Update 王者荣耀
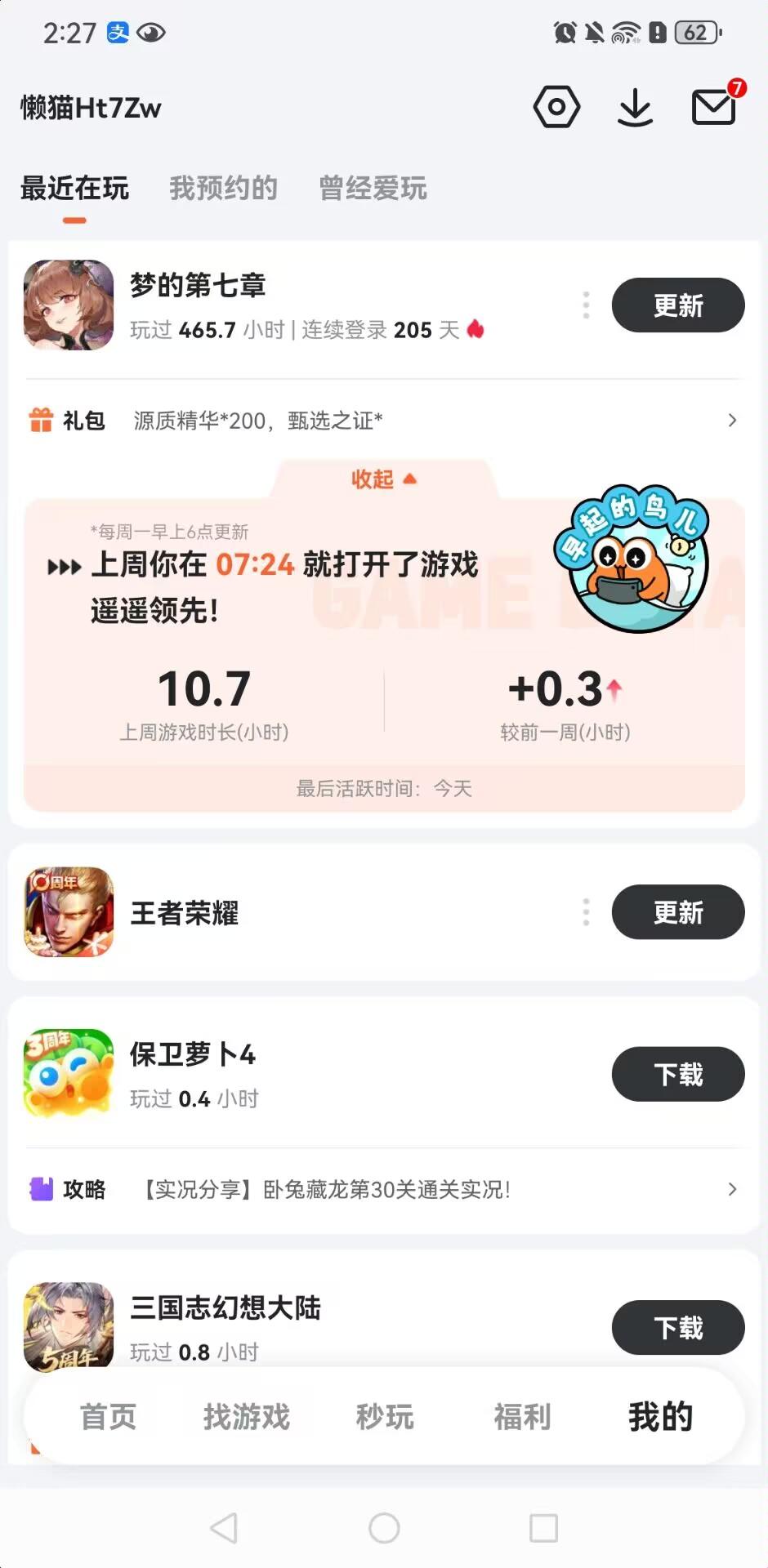 click(677, 913)
